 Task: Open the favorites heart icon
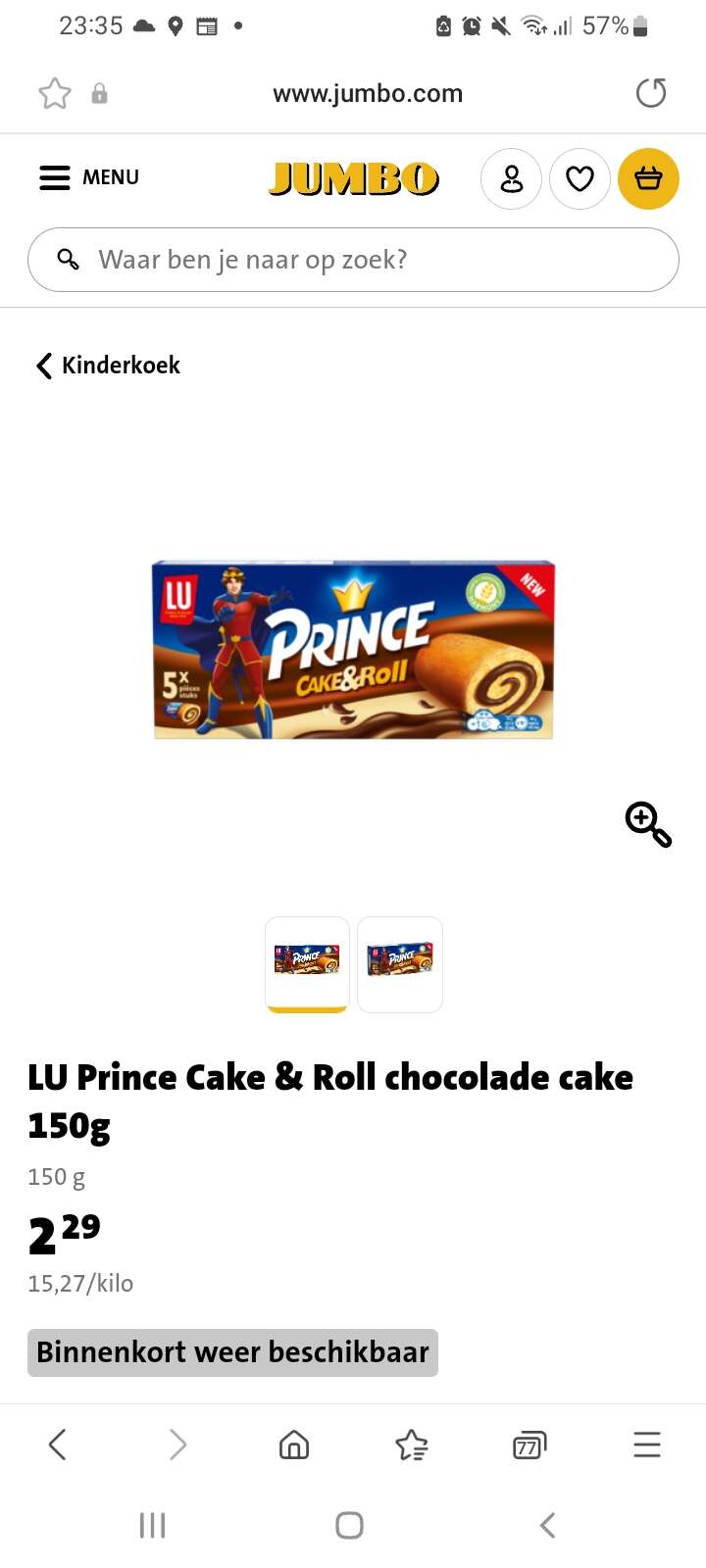point(580,178)
